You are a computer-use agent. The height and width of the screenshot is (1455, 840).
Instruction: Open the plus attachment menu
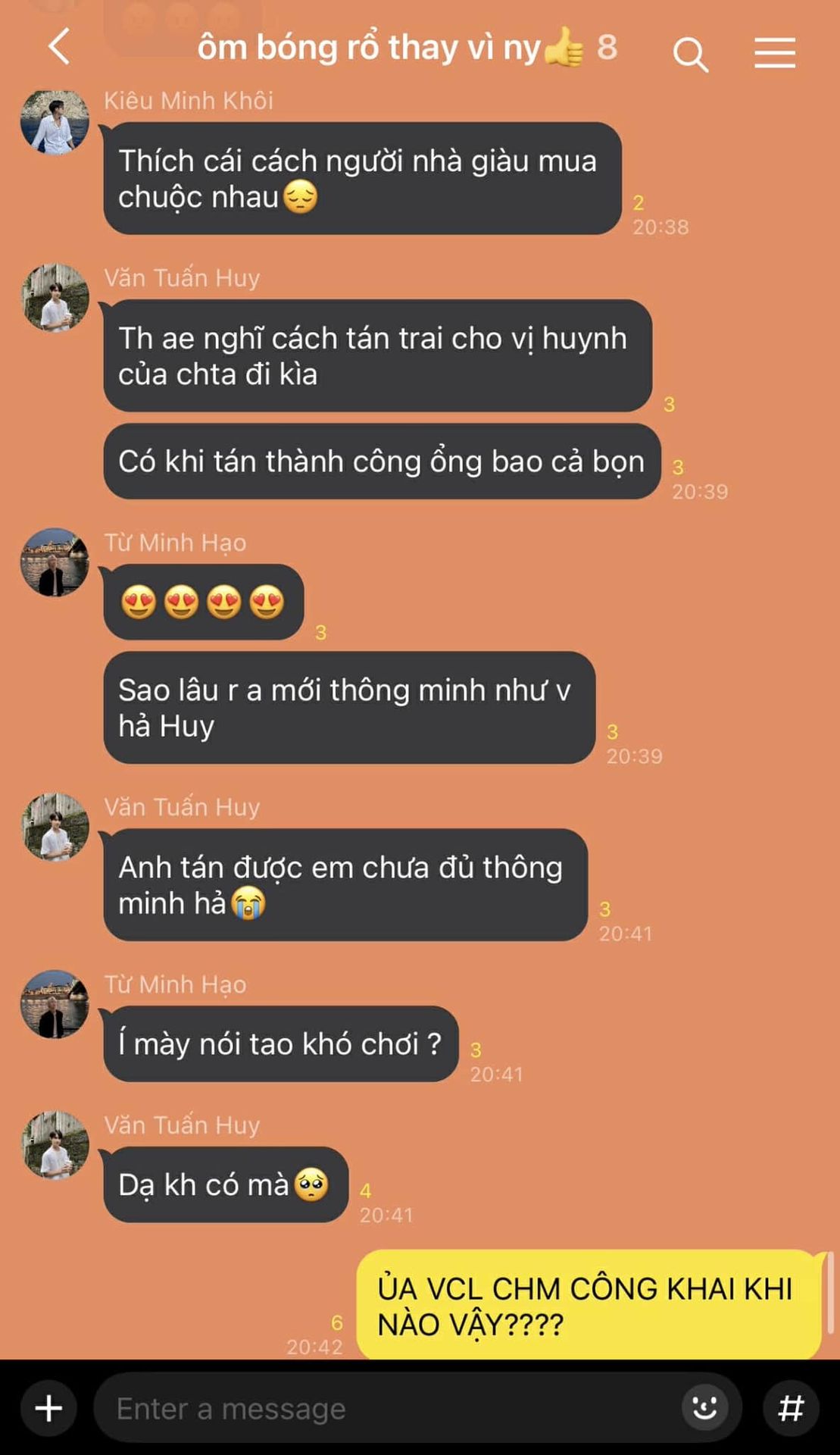point(48,1409)
